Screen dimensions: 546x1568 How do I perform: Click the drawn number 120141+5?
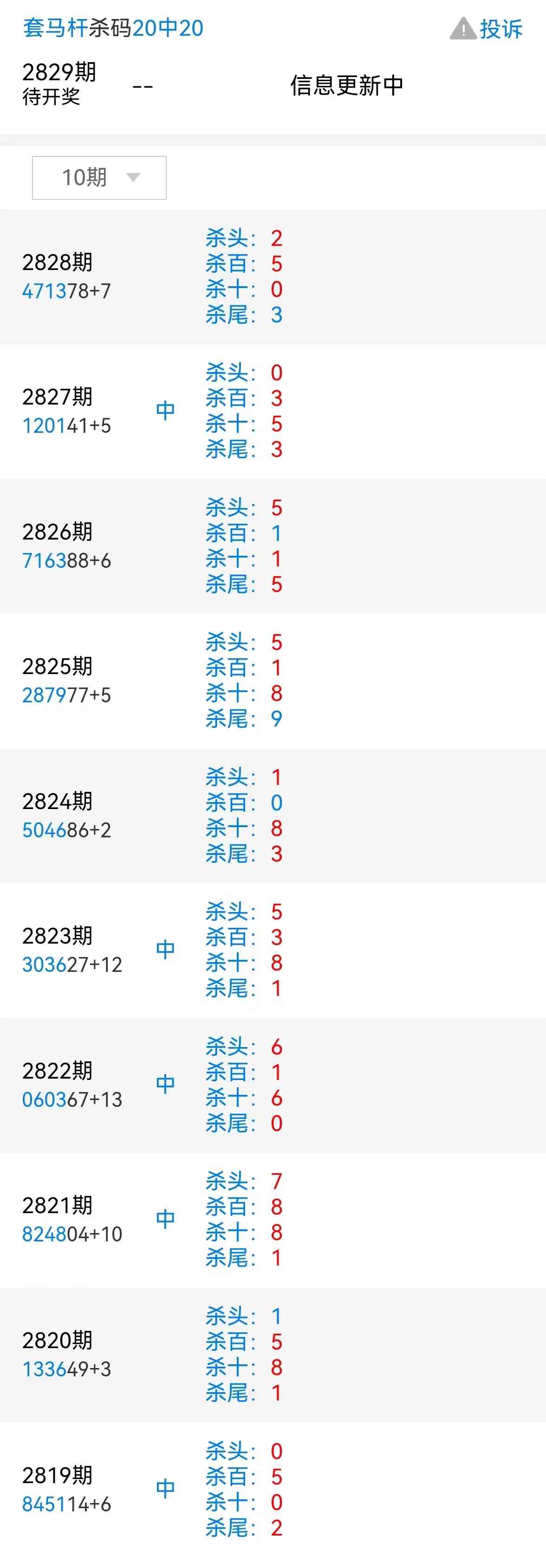(x=66, y=425)
